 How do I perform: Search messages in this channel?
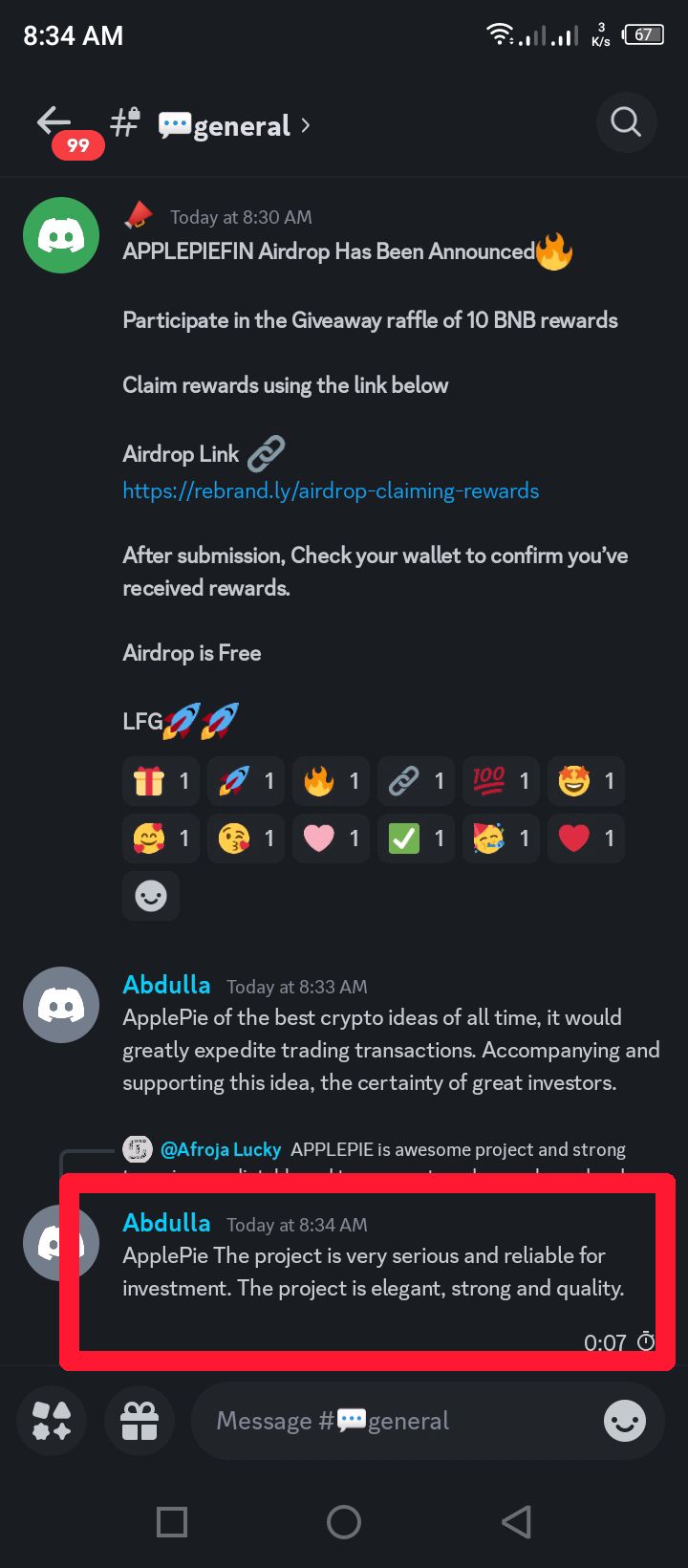coord(626,122)
